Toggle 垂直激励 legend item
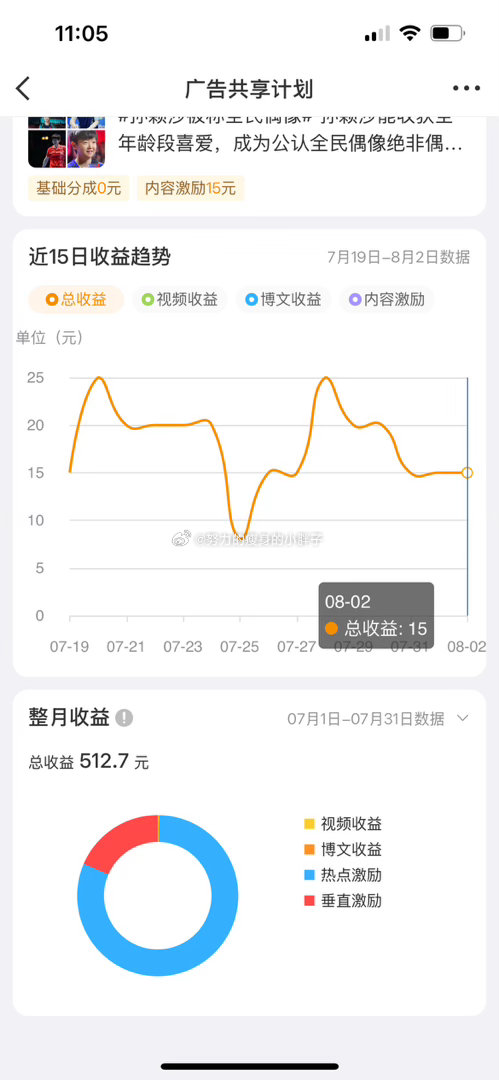499x1080 pixels. tap(343, 901)
